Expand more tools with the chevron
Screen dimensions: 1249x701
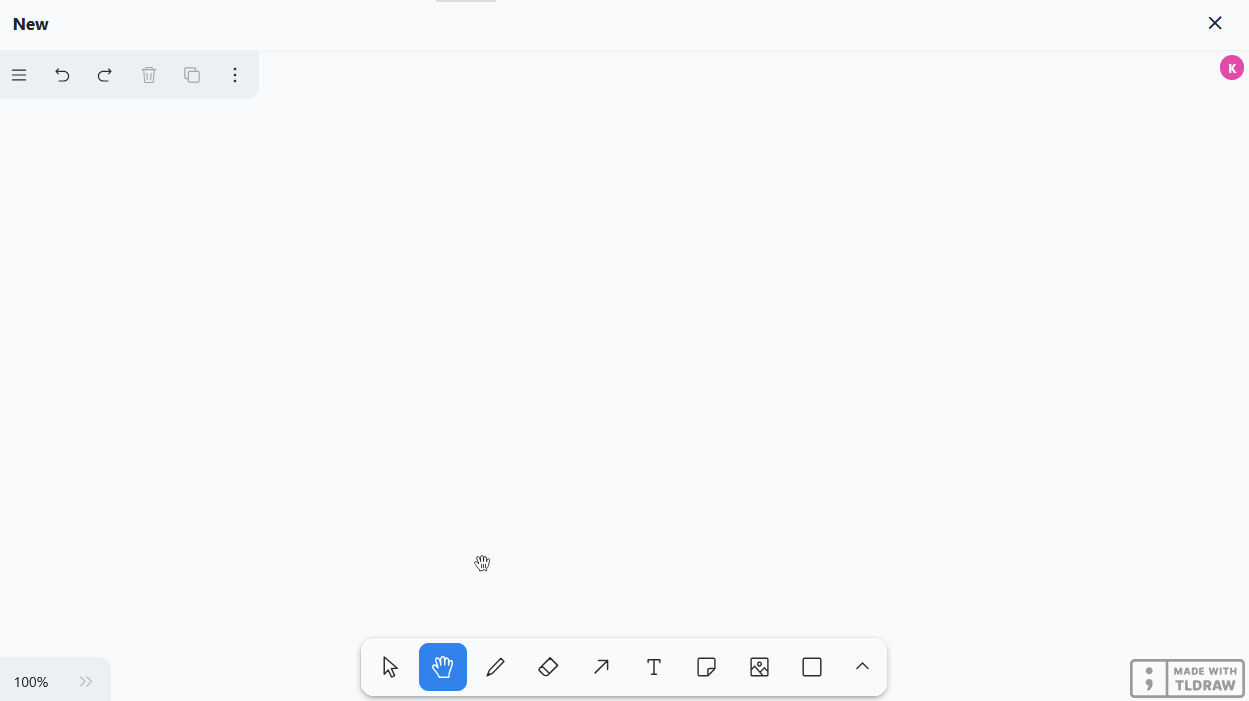[x=862, y=667]
